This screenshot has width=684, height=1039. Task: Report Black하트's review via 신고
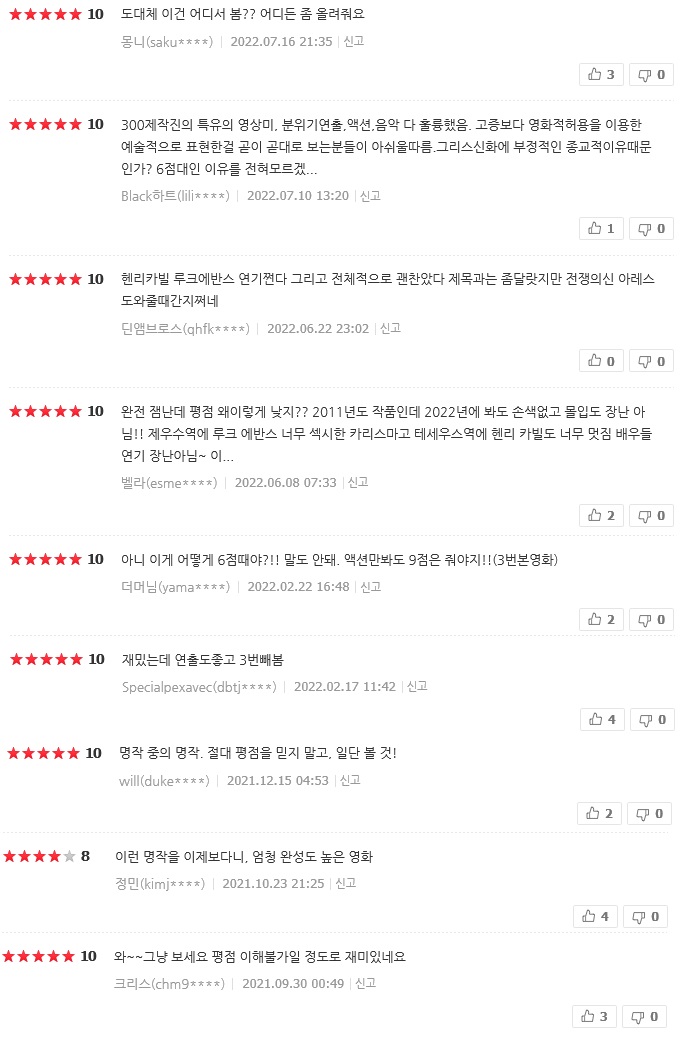[370, 195]
